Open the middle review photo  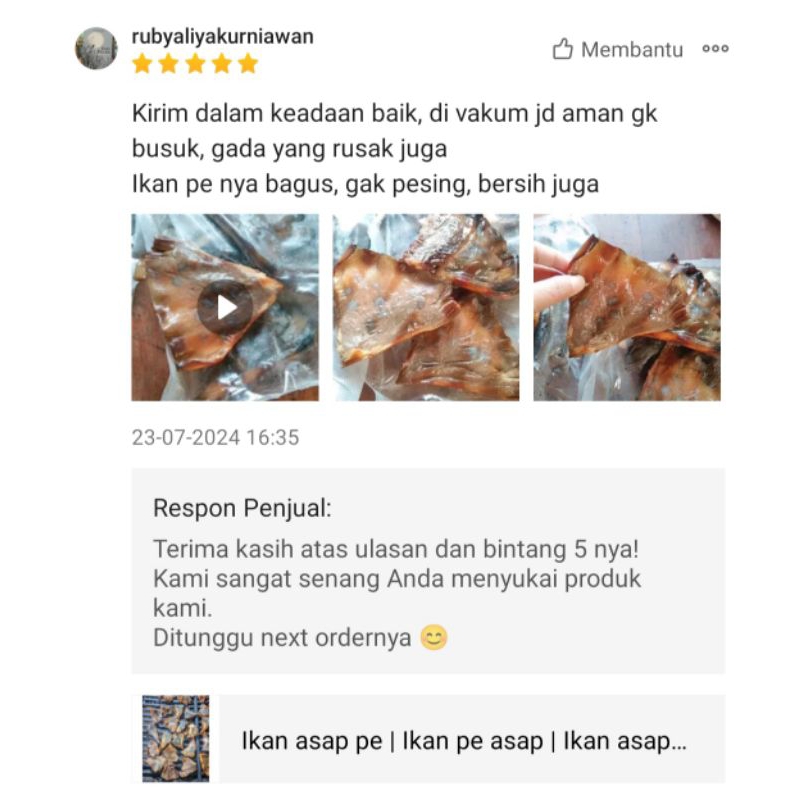pos(426,307)
